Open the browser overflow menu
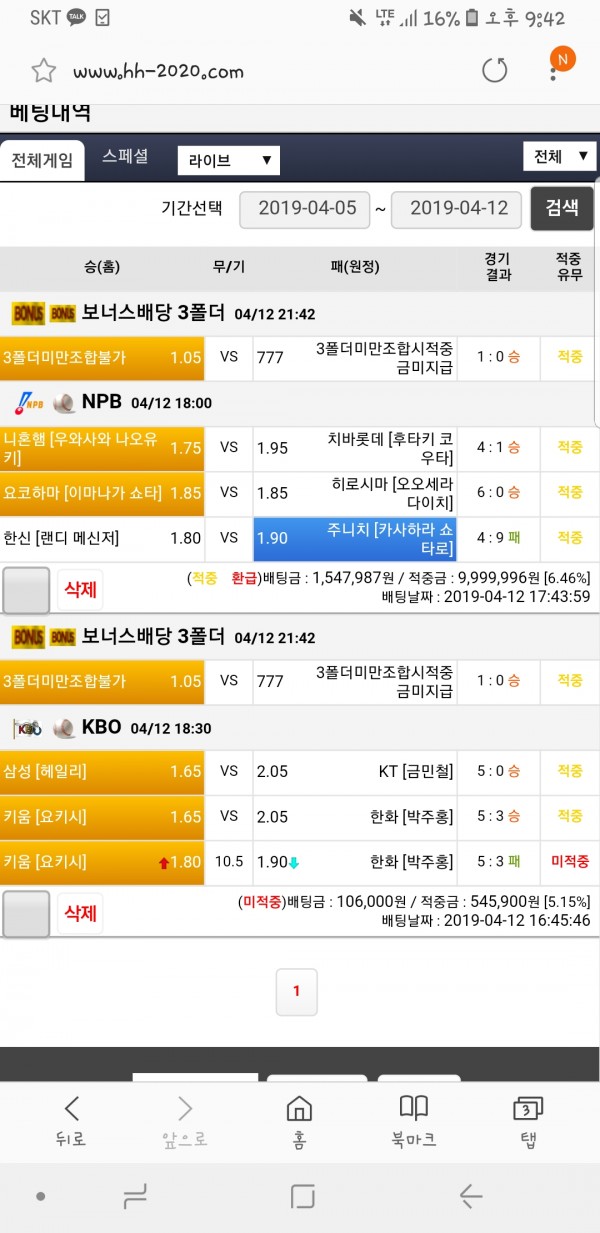The image size is (600, 1233). click(x=553, y=71)
